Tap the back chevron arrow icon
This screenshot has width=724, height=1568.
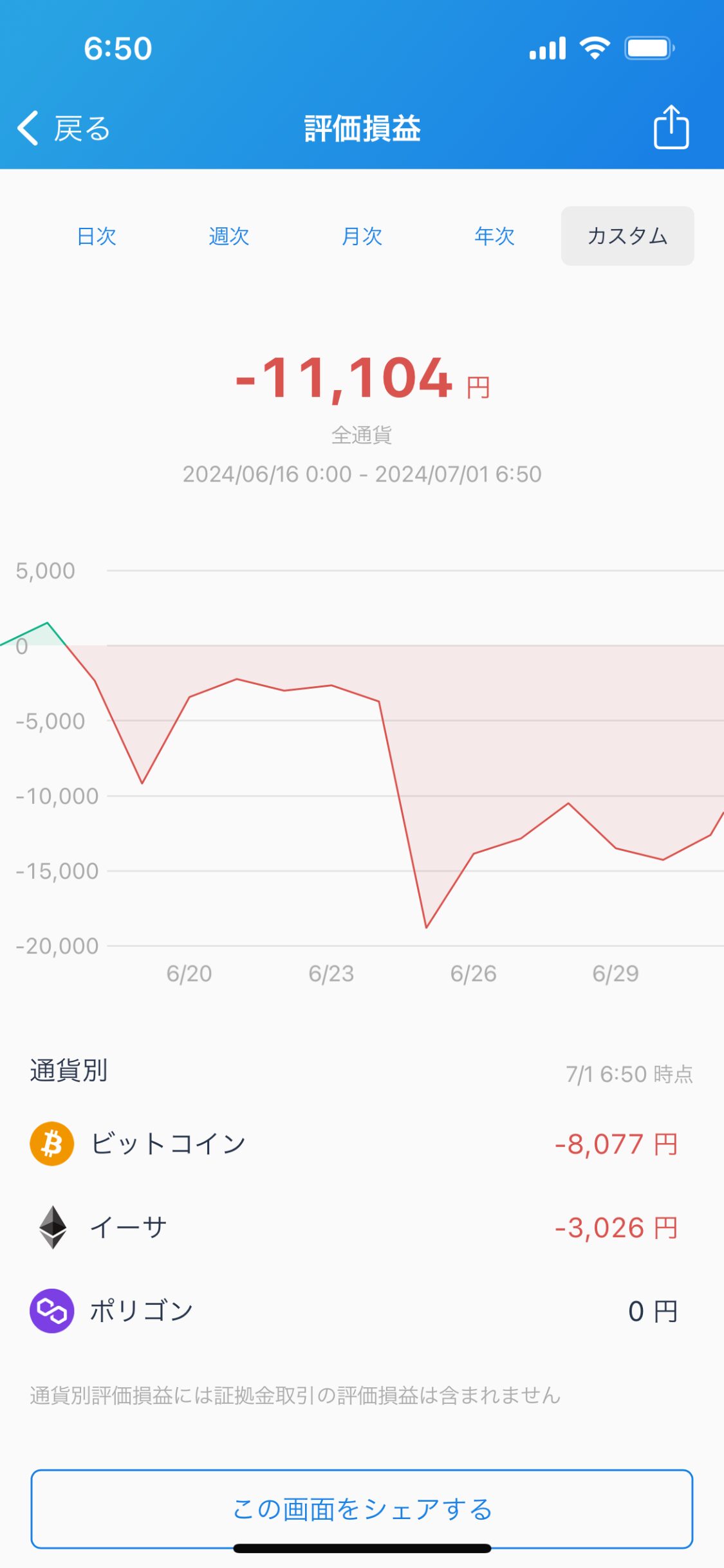tap(27, 127)
